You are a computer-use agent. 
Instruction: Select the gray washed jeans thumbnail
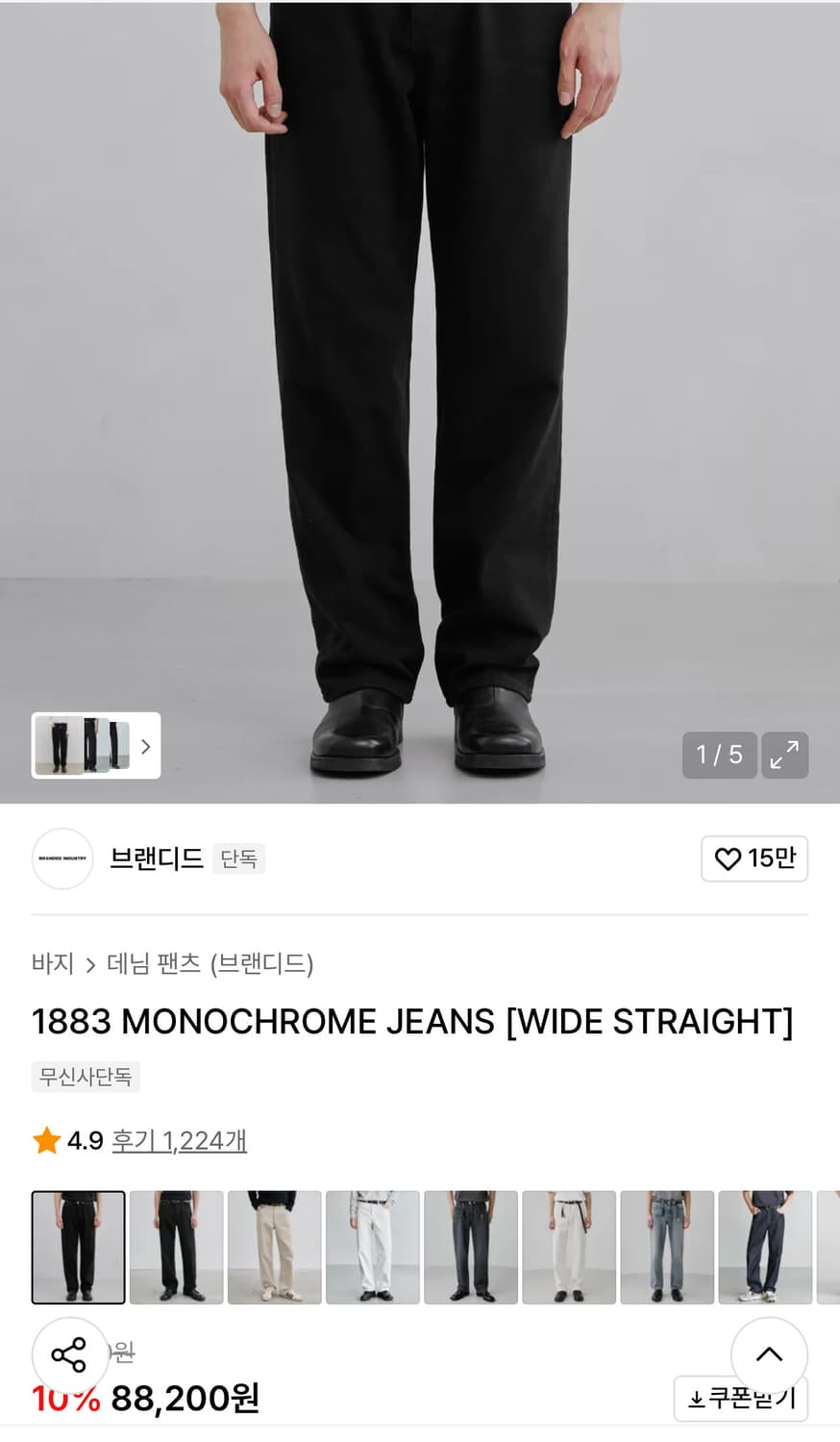(471, 1247)
